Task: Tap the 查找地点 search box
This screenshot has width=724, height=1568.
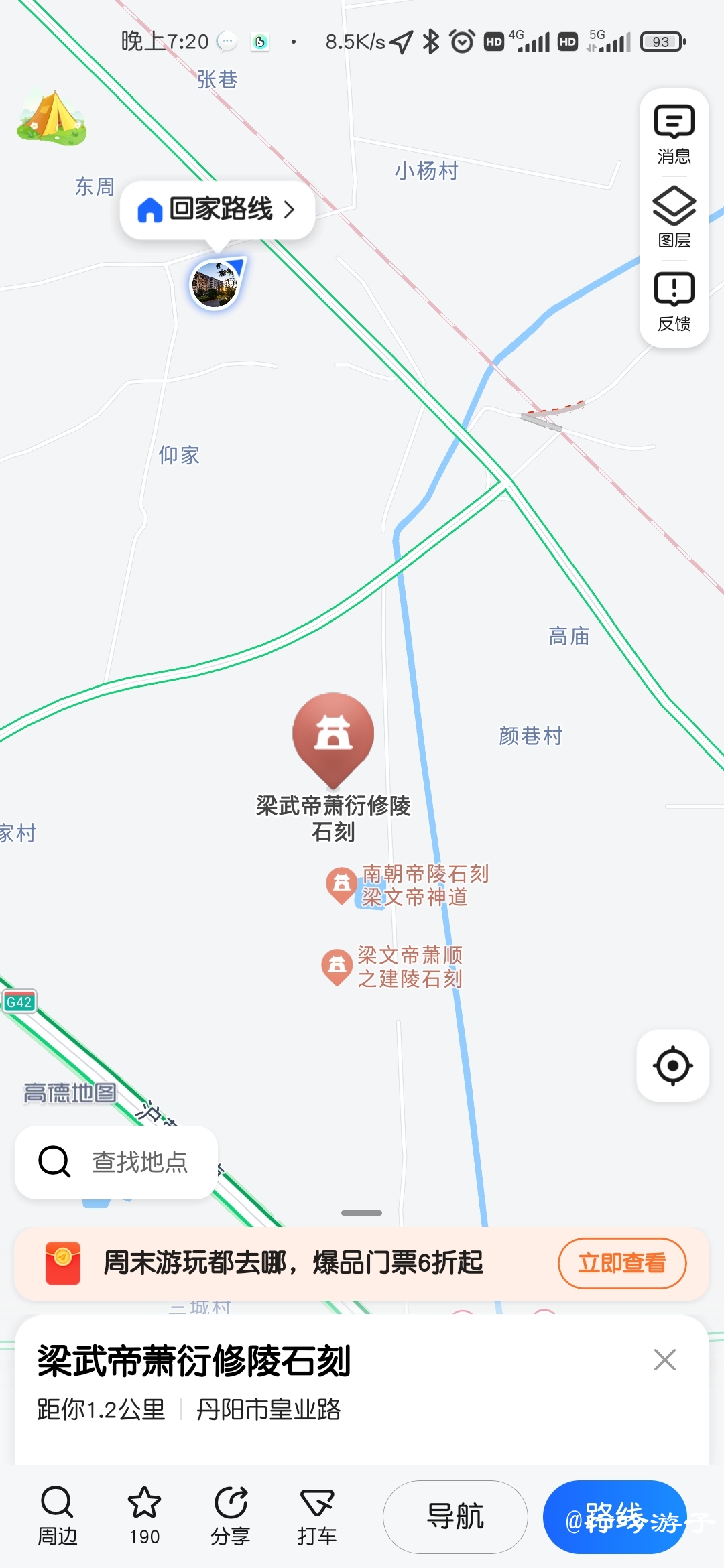Action: point(117,1162)
